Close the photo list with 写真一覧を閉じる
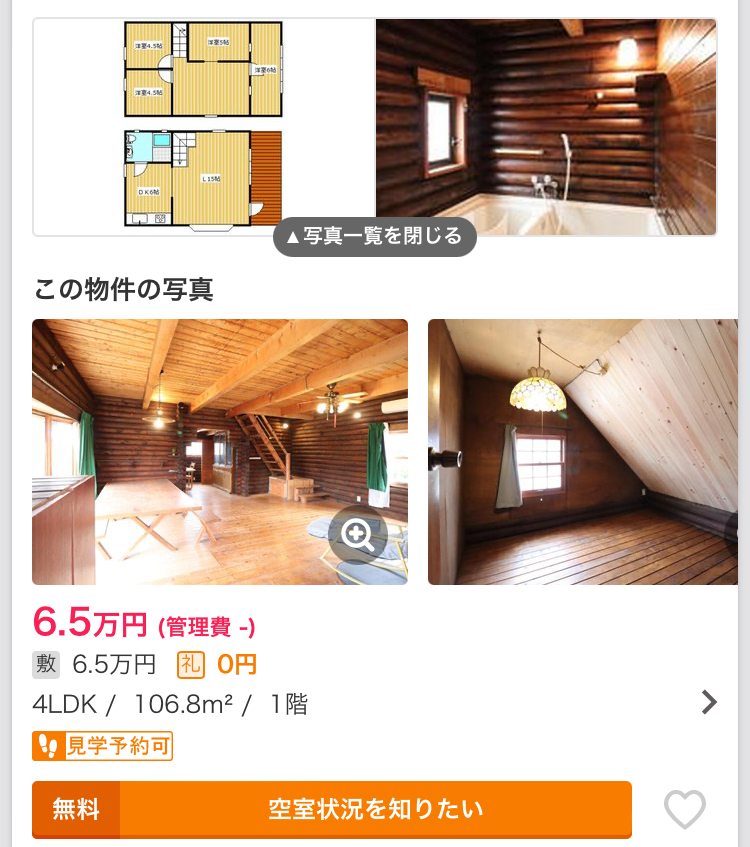This screenshot has height=847, width=750. click(374, 237)
